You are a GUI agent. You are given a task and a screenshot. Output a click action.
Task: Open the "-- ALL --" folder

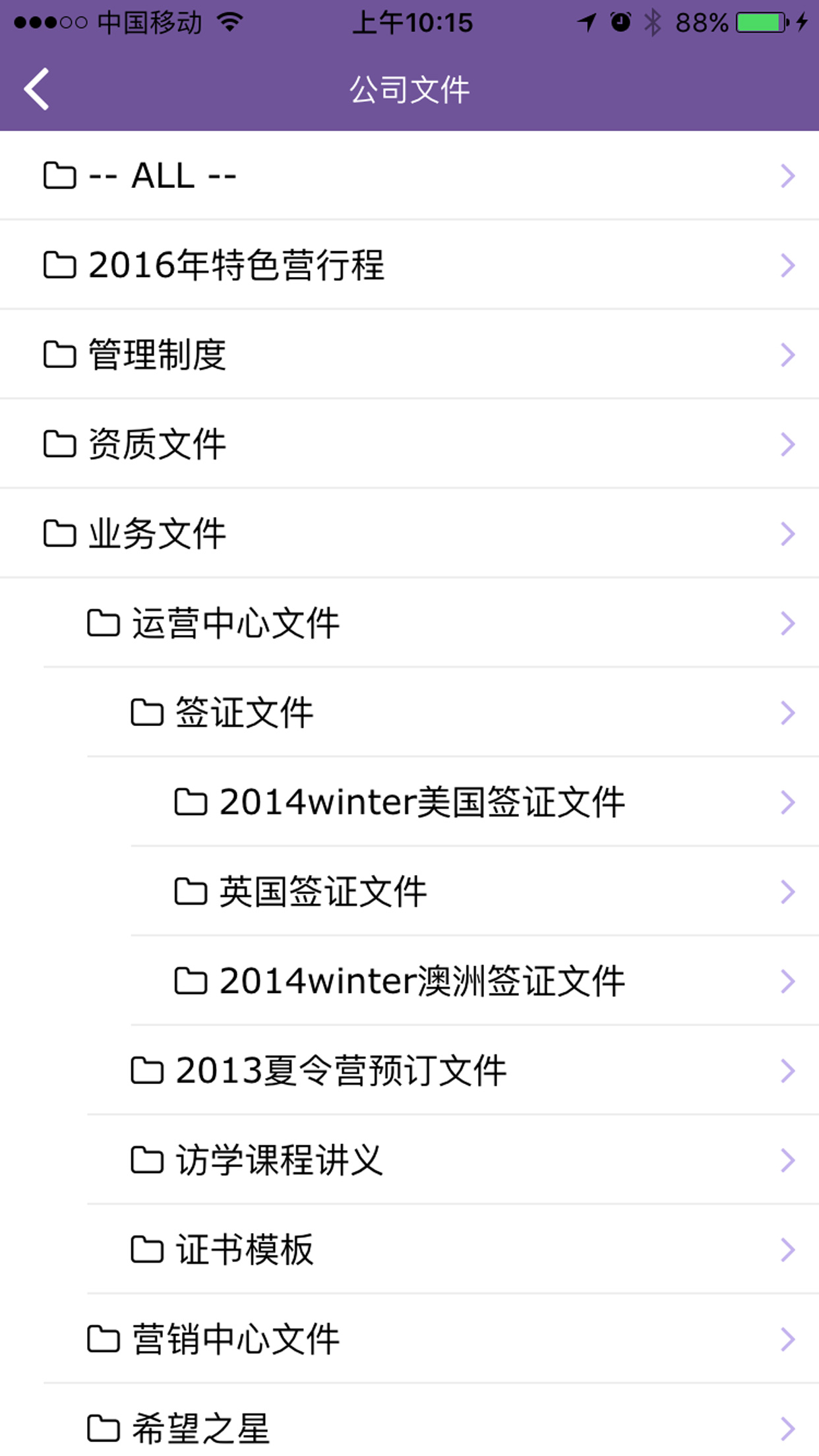click(x=409, y=175)
